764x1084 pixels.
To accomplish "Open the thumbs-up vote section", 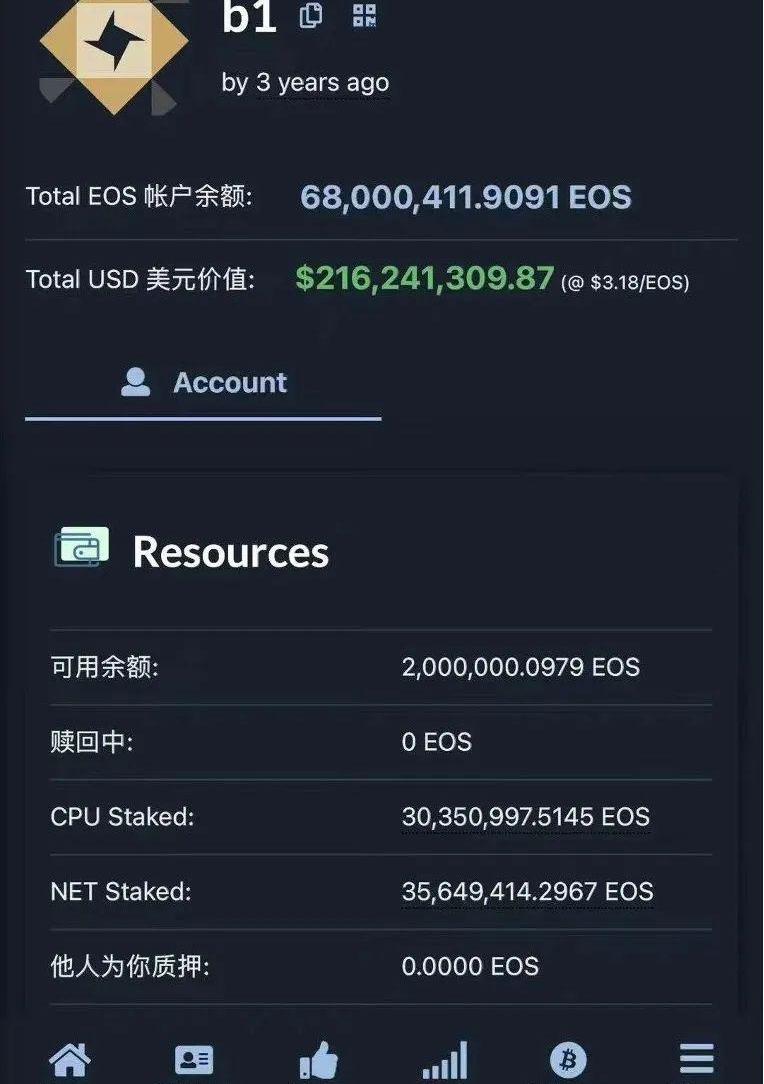I will [x=318, y=1060].
